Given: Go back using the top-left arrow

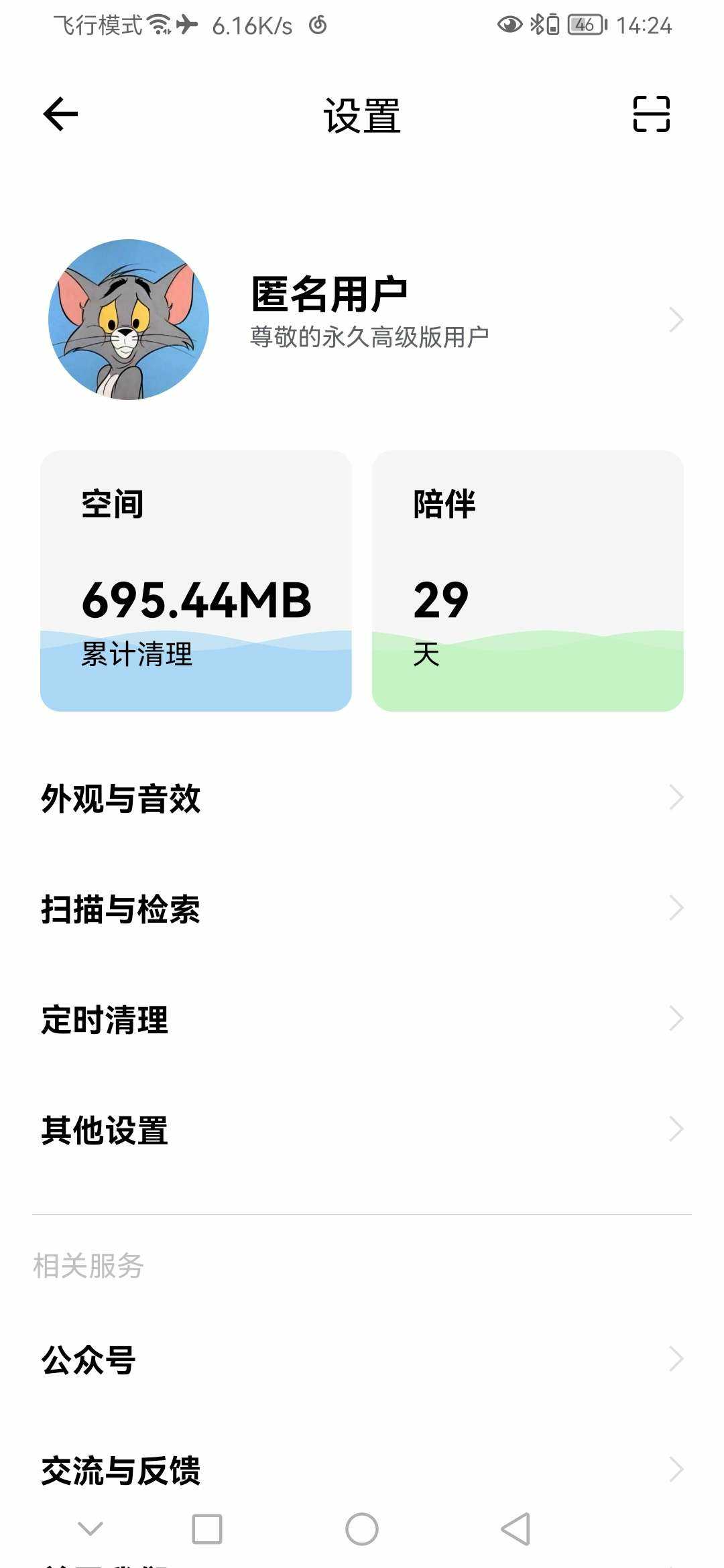Looking at the screenshot, I should pyautogui.click(x=60, y=114).
